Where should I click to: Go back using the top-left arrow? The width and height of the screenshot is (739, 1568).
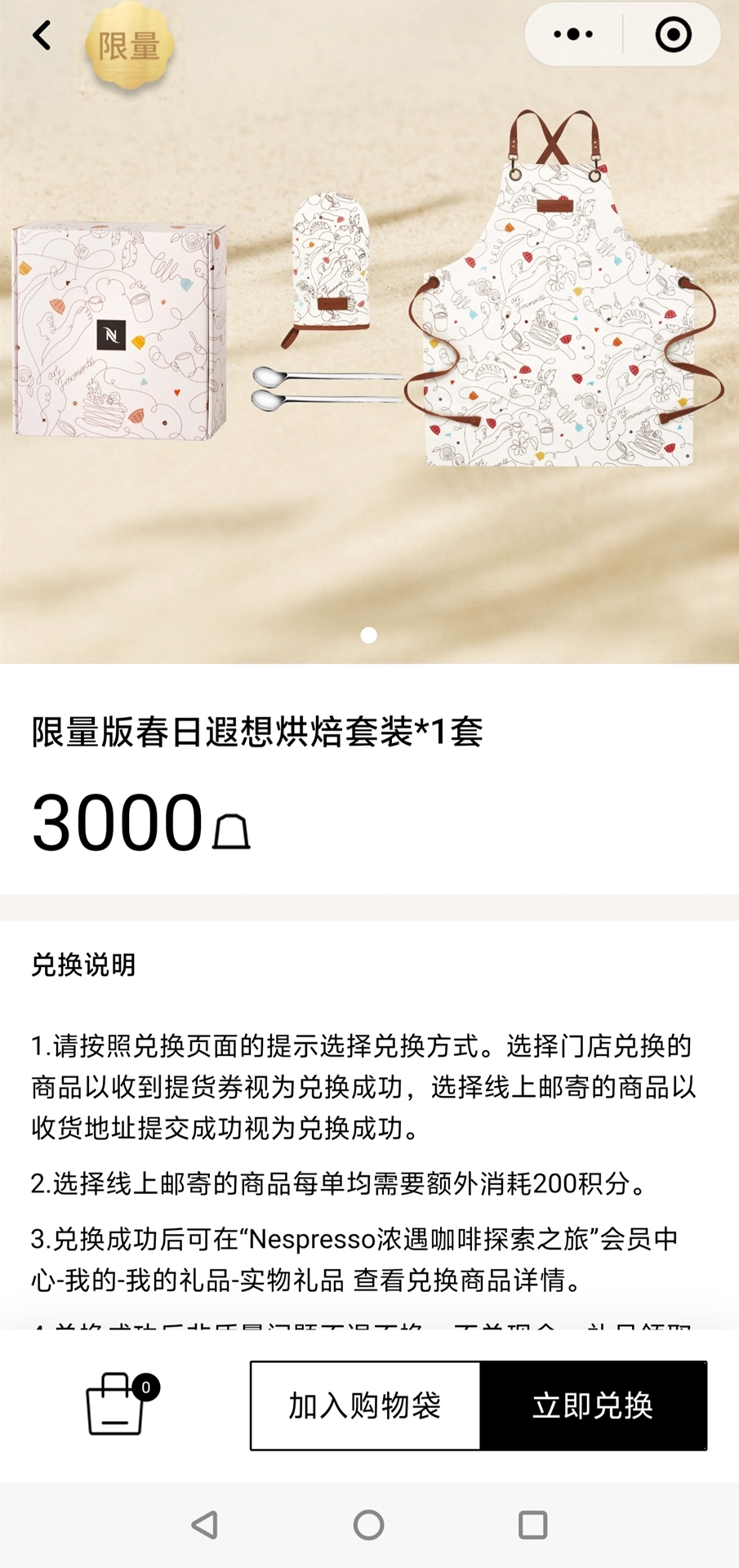click(x=42, y=35)
